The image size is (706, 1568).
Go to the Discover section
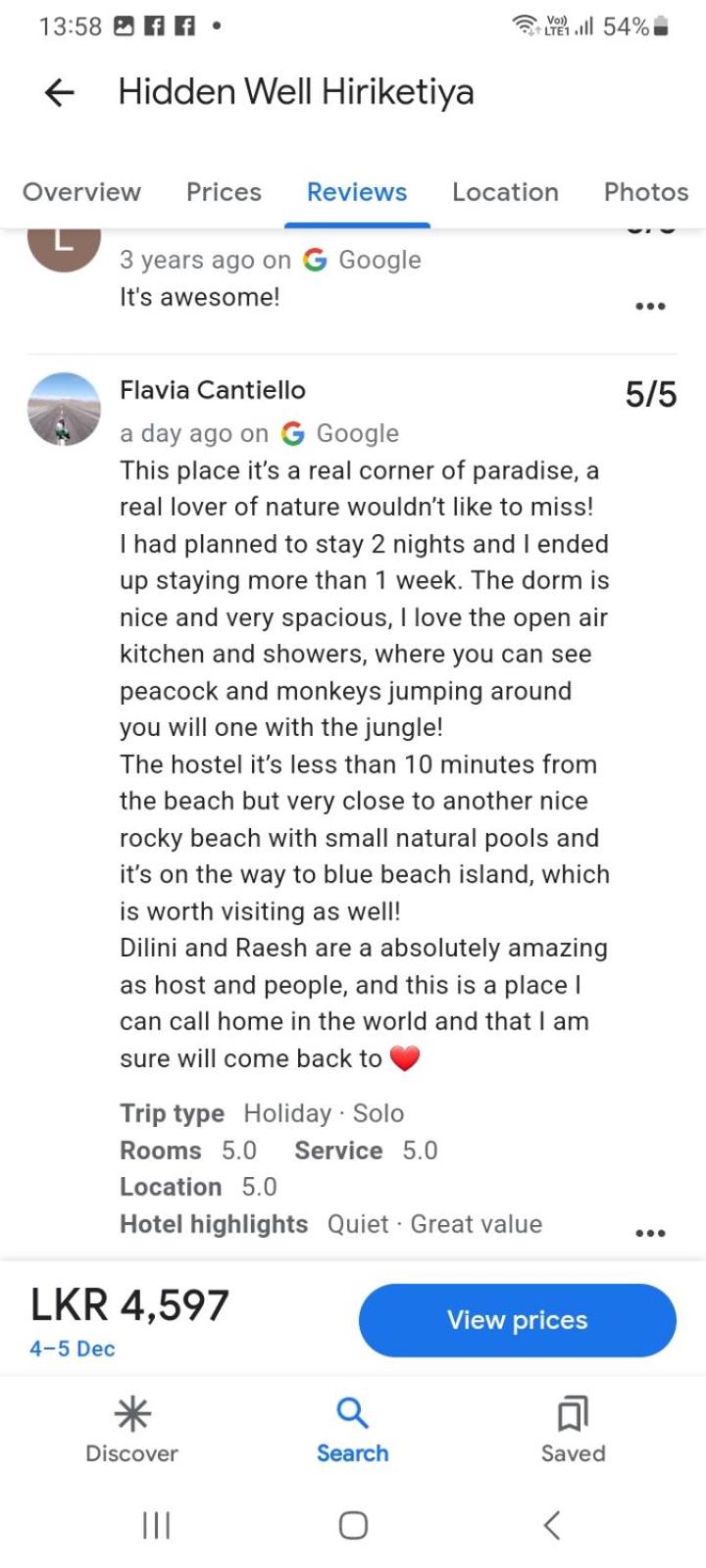[132, 1431]
